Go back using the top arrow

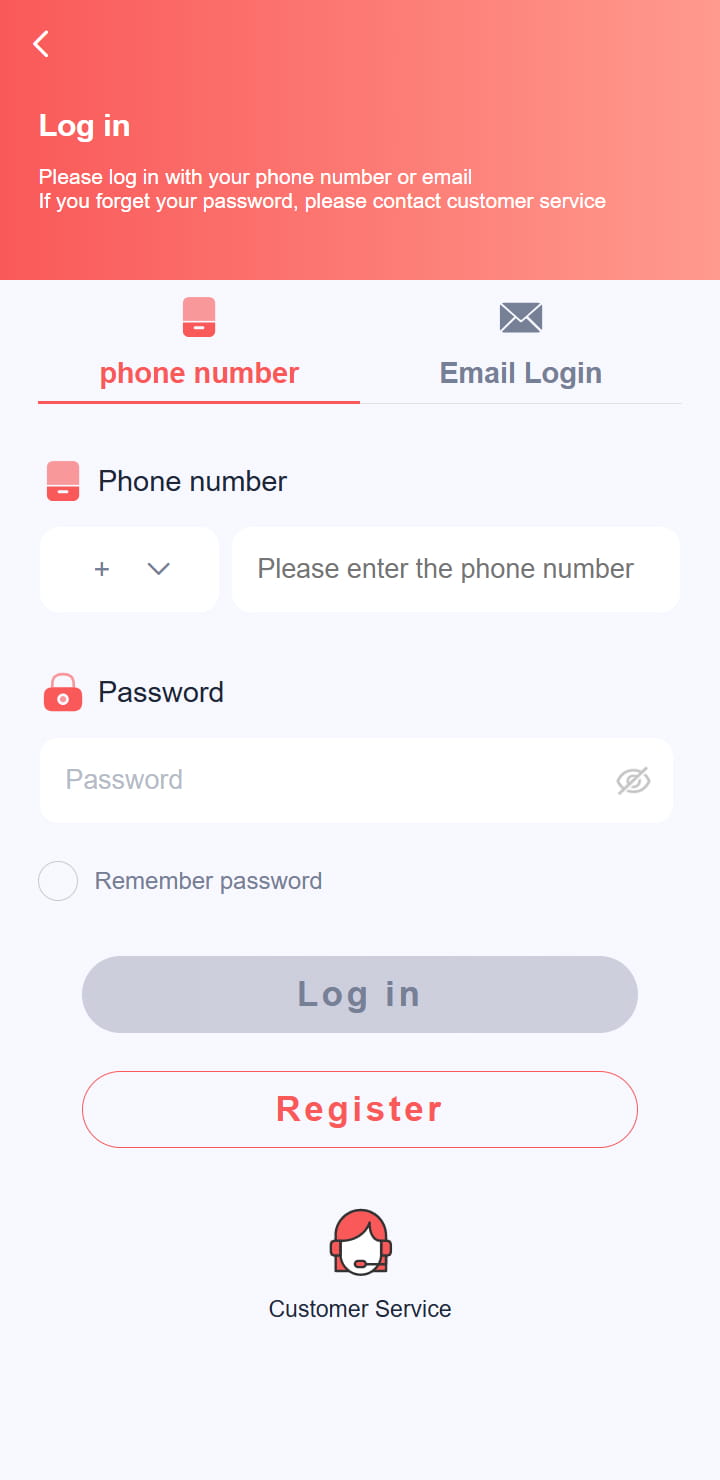pyautogui.click(x=41, y=44)
